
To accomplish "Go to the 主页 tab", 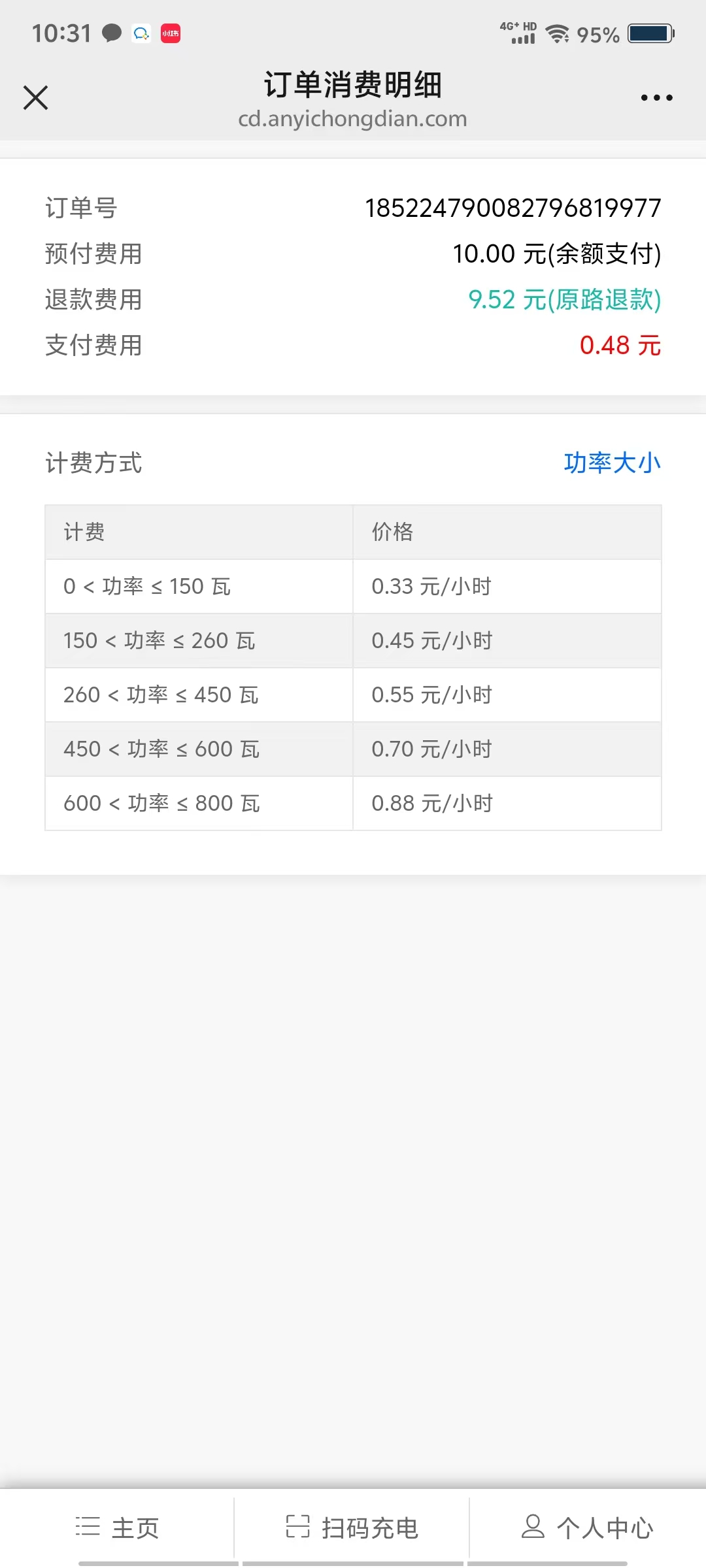I will tap(118, 1527).
